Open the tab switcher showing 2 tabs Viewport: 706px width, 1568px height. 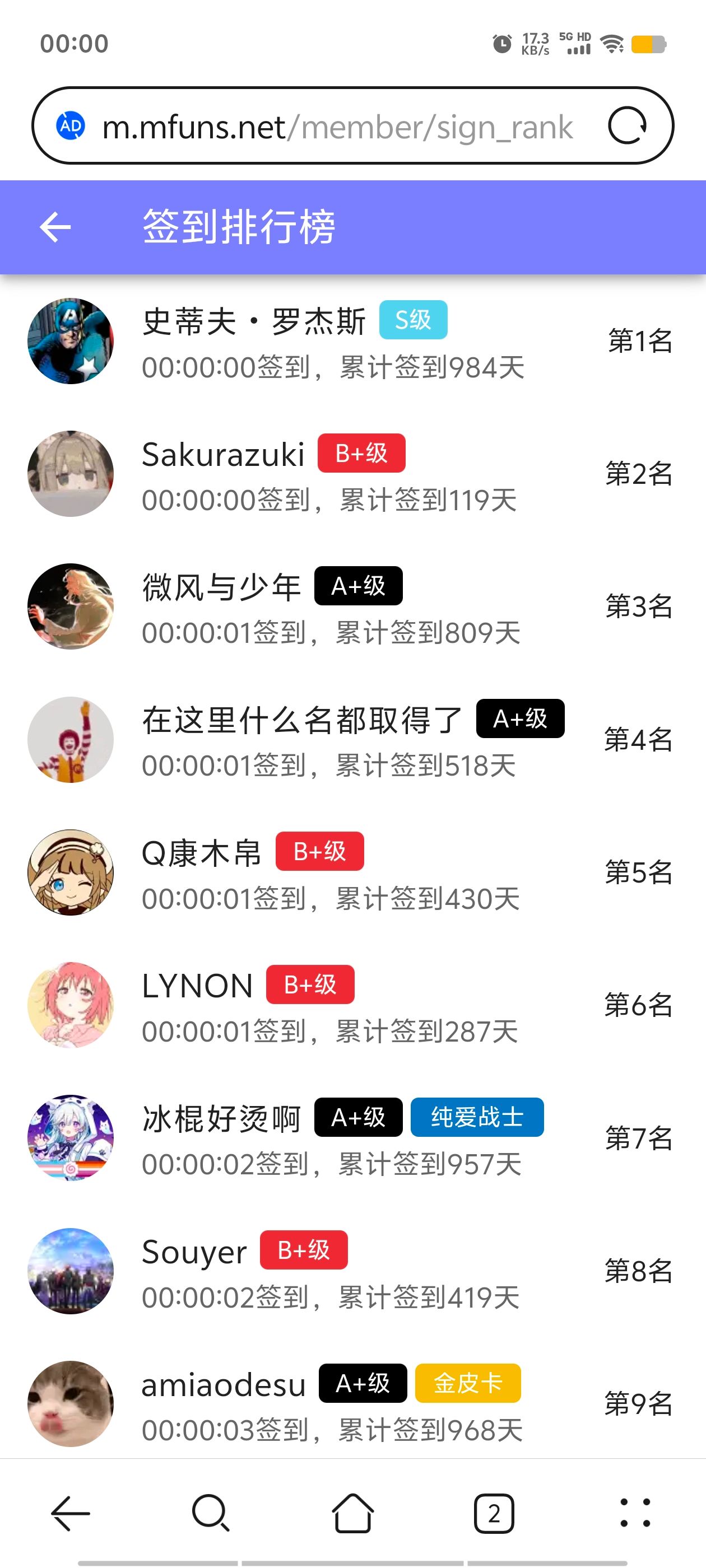[x=494, y=1511]
